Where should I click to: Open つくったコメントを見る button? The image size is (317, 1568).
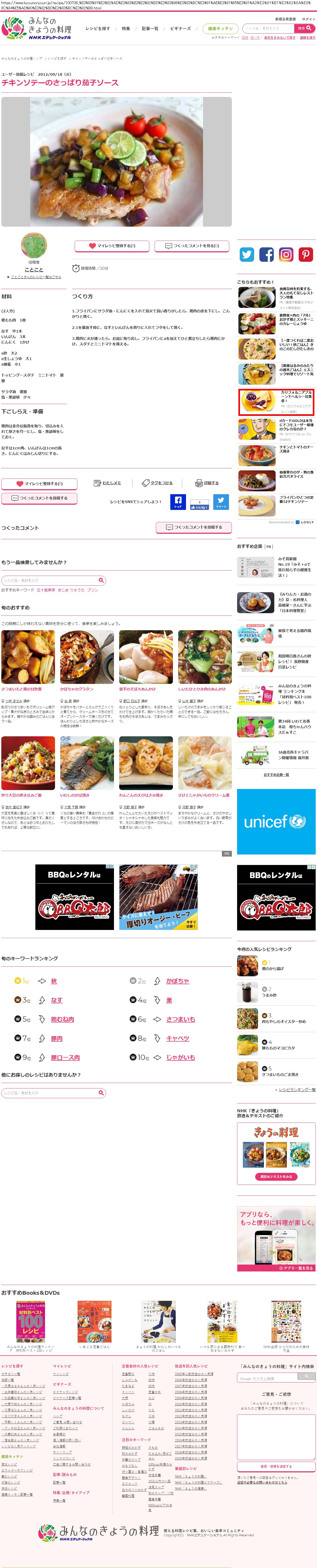192,246
